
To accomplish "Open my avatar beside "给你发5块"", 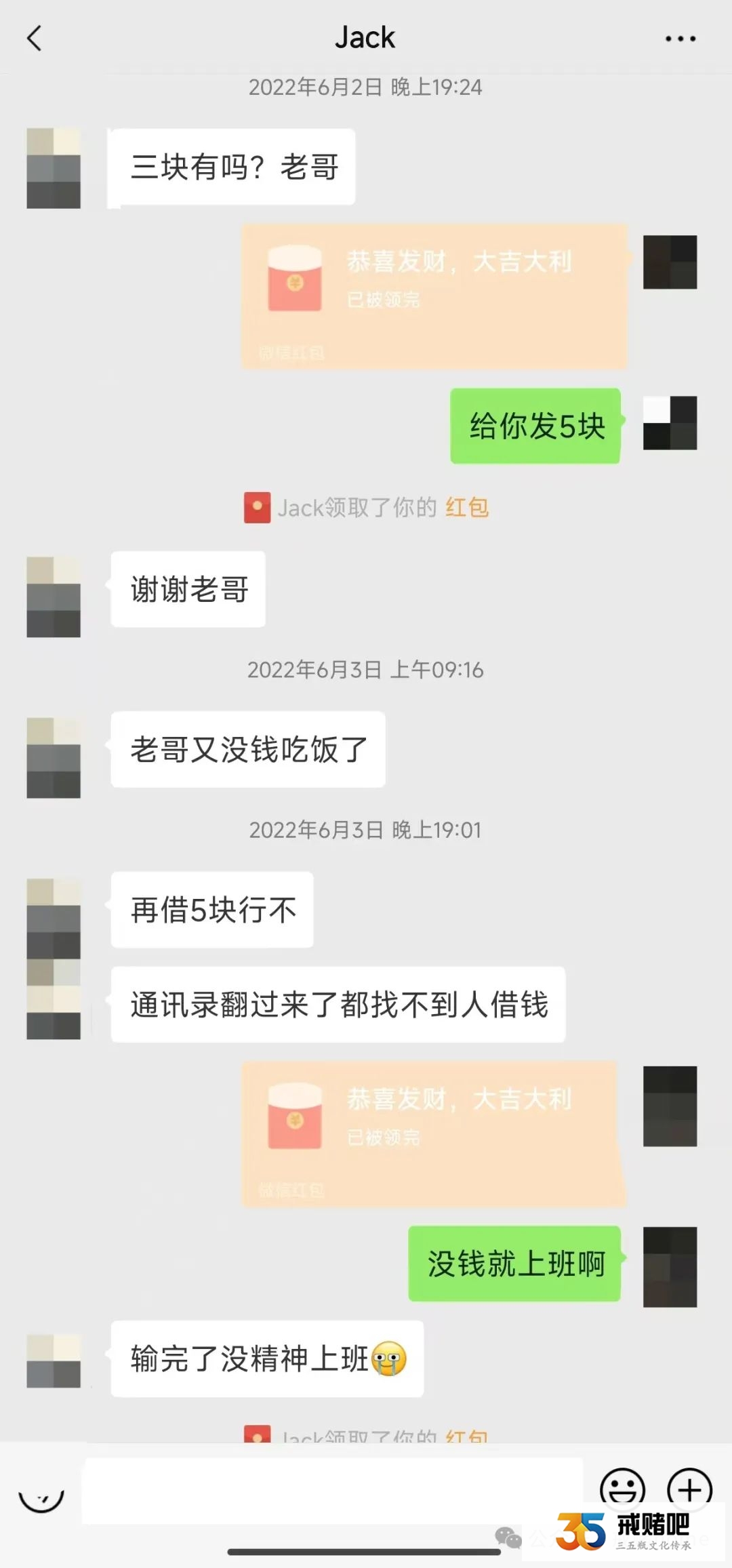I will (x=670, y=423).
